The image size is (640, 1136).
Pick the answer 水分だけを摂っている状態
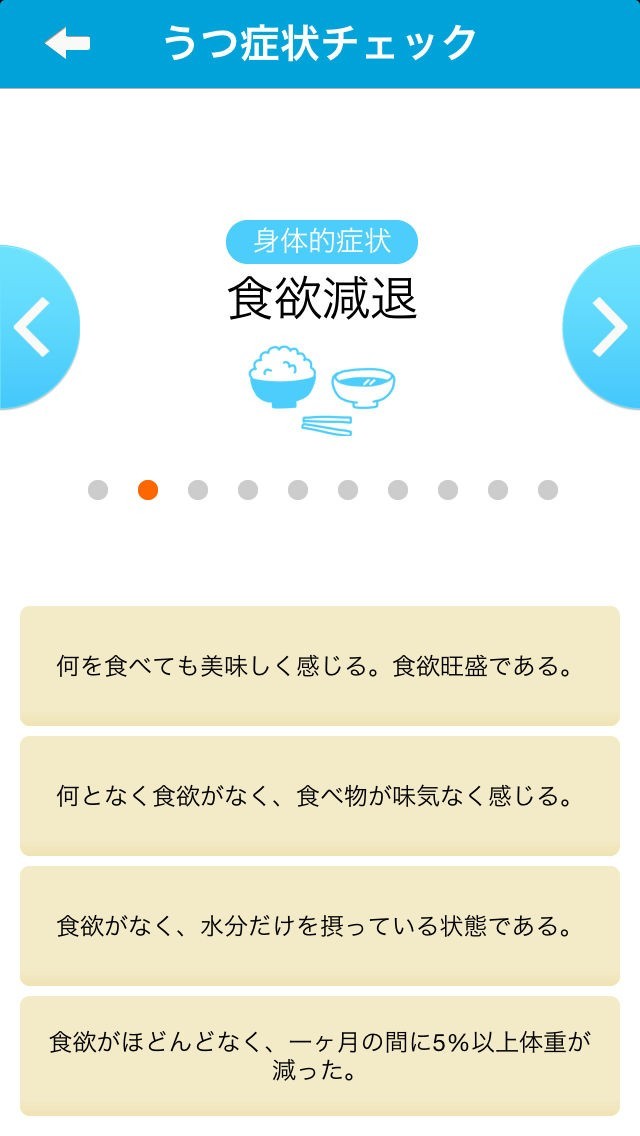320,926
